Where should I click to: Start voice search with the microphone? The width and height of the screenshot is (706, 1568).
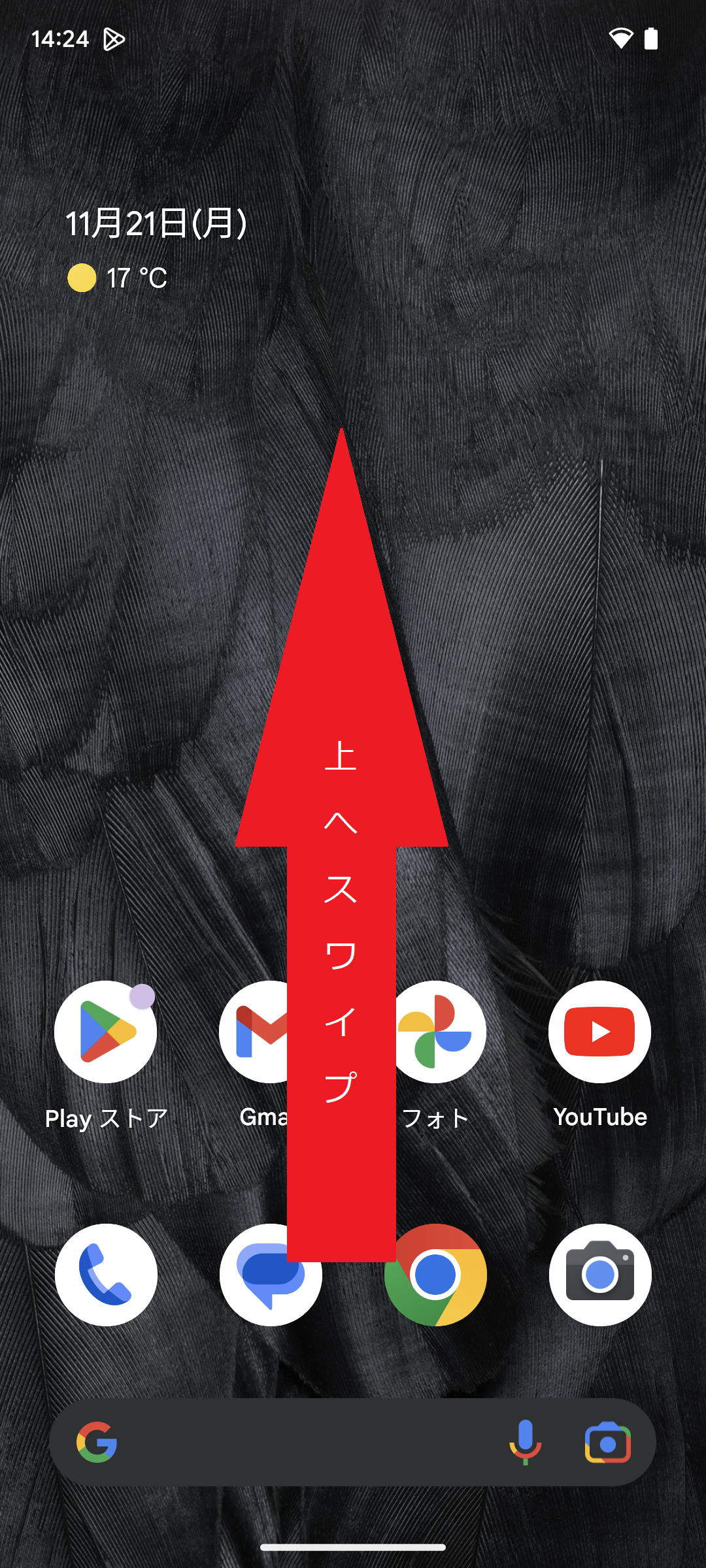pos(525,1442)
